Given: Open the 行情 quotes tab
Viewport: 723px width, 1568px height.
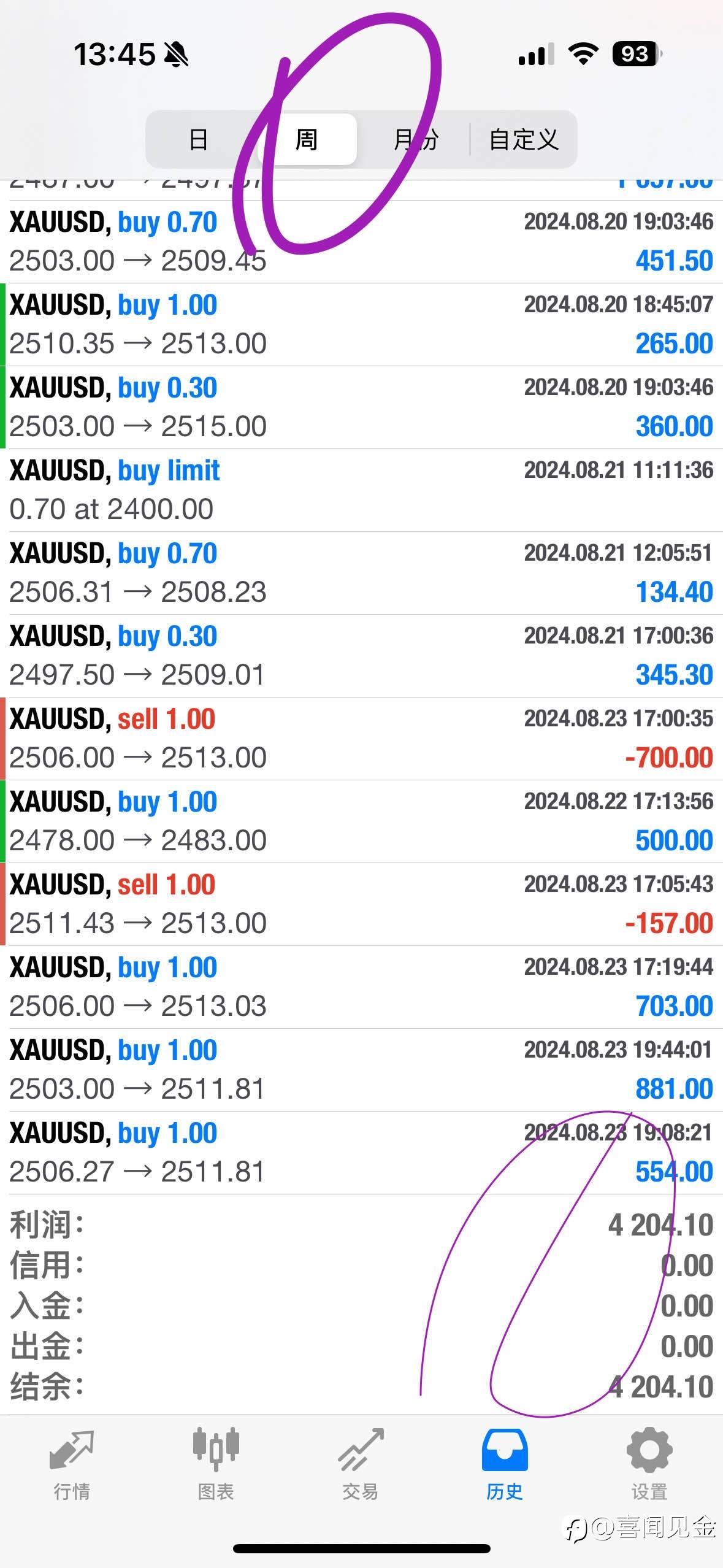Looking at the screenshot, I should (x=72, y=1465).
